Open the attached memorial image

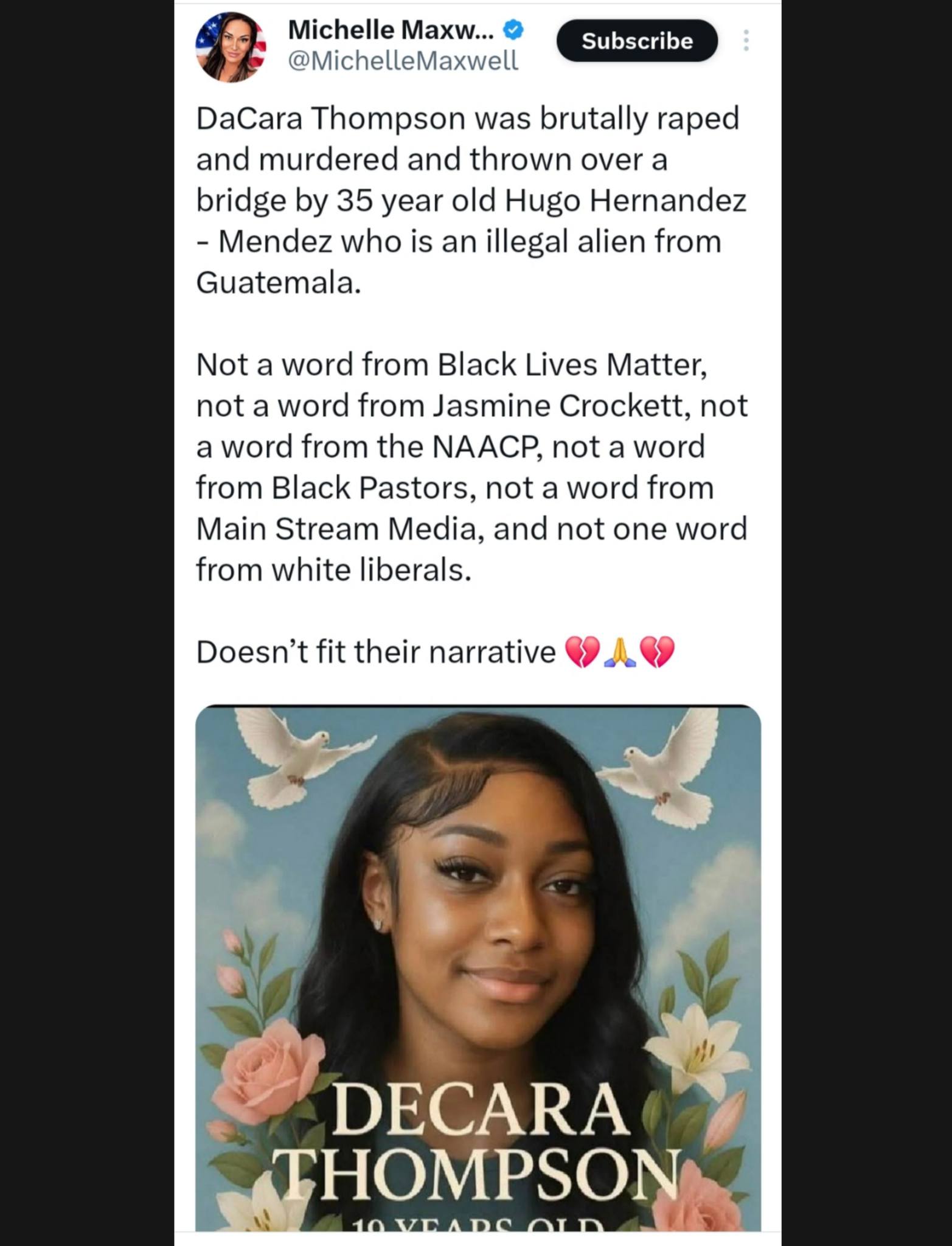pos(478,967)
